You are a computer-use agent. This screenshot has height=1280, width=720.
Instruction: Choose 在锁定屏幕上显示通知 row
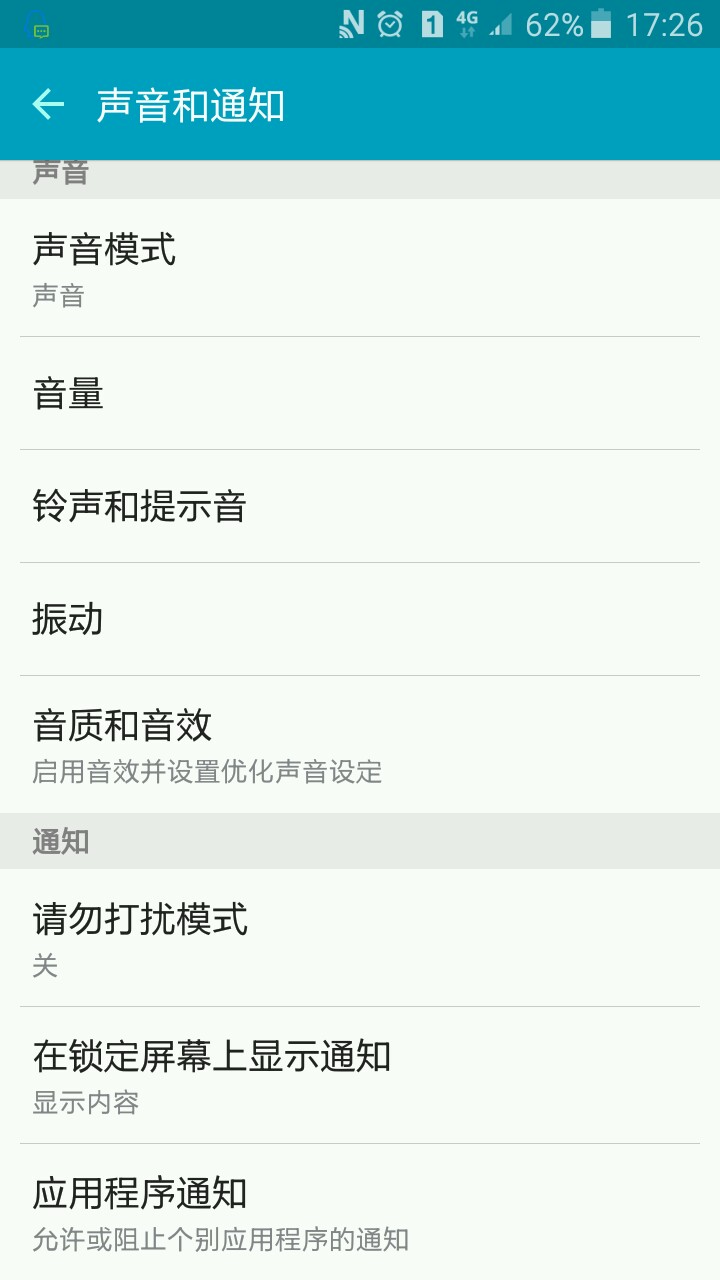(360, 1075)
